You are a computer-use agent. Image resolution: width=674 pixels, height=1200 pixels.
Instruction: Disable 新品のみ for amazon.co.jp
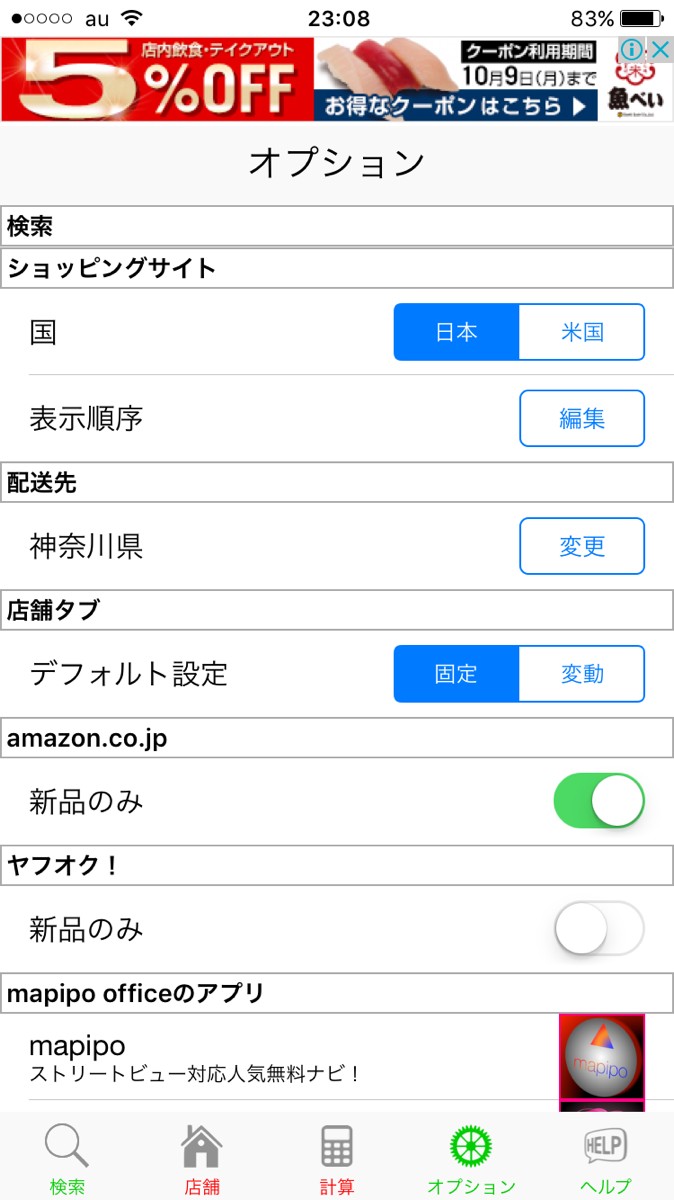point(598,801)
